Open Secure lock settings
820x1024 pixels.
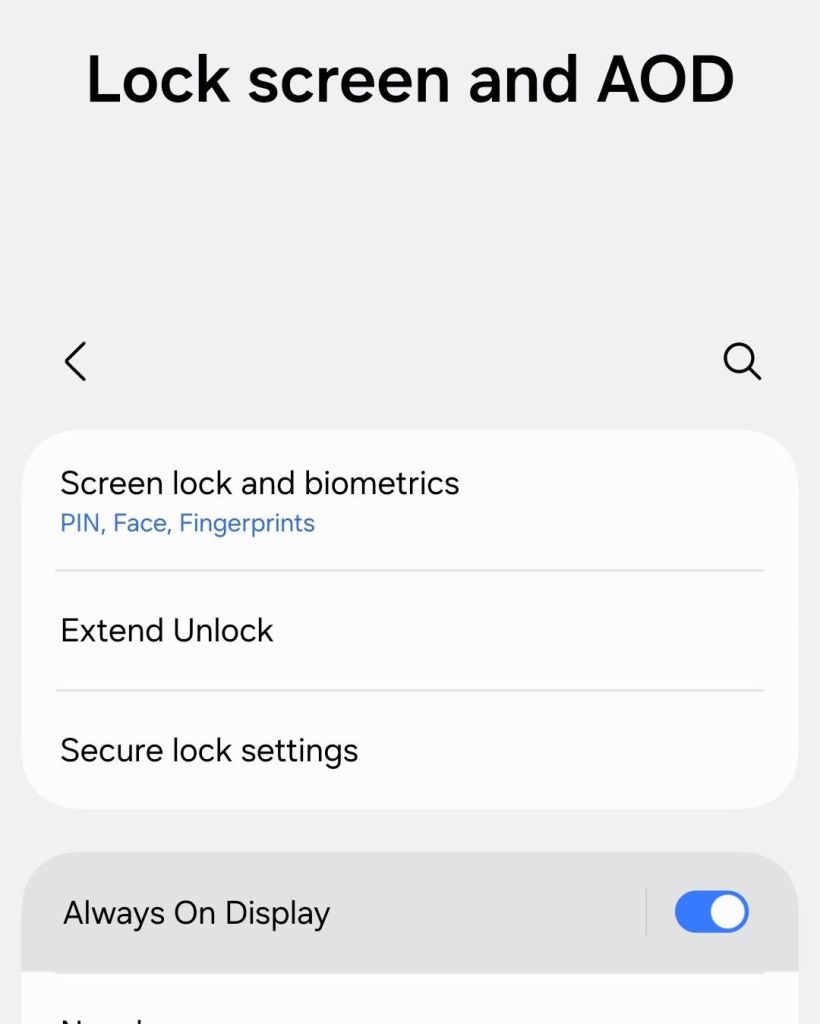(210, 751)
